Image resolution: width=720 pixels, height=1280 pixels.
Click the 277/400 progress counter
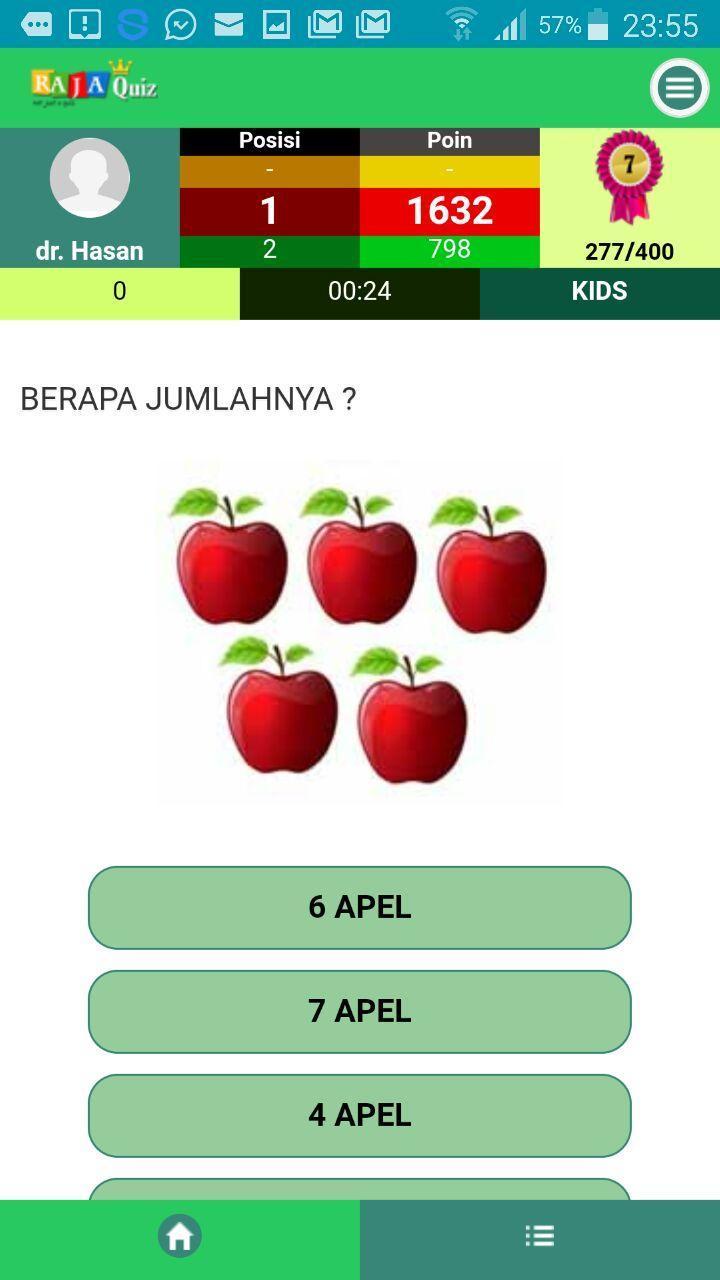(629, 251)
